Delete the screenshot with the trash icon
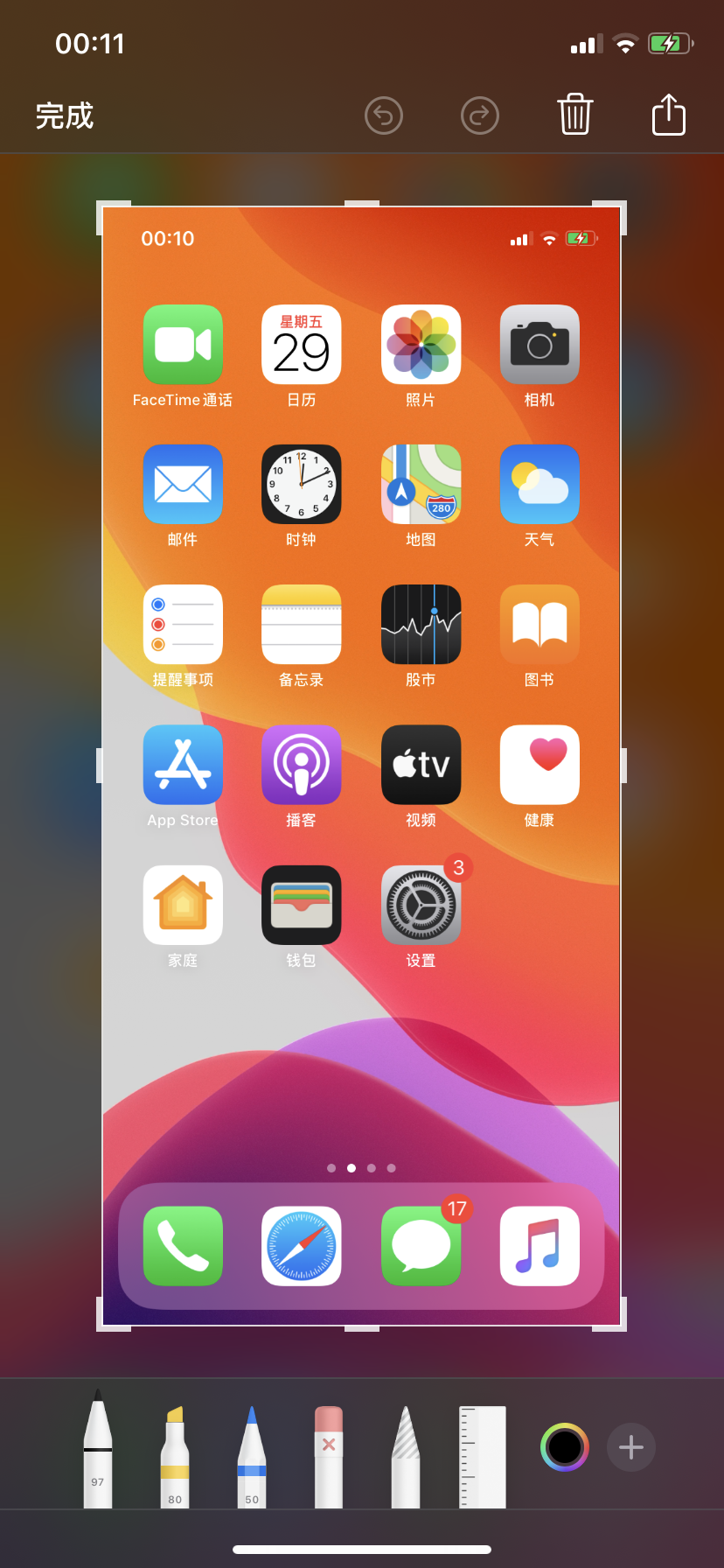 coord(574,115)
